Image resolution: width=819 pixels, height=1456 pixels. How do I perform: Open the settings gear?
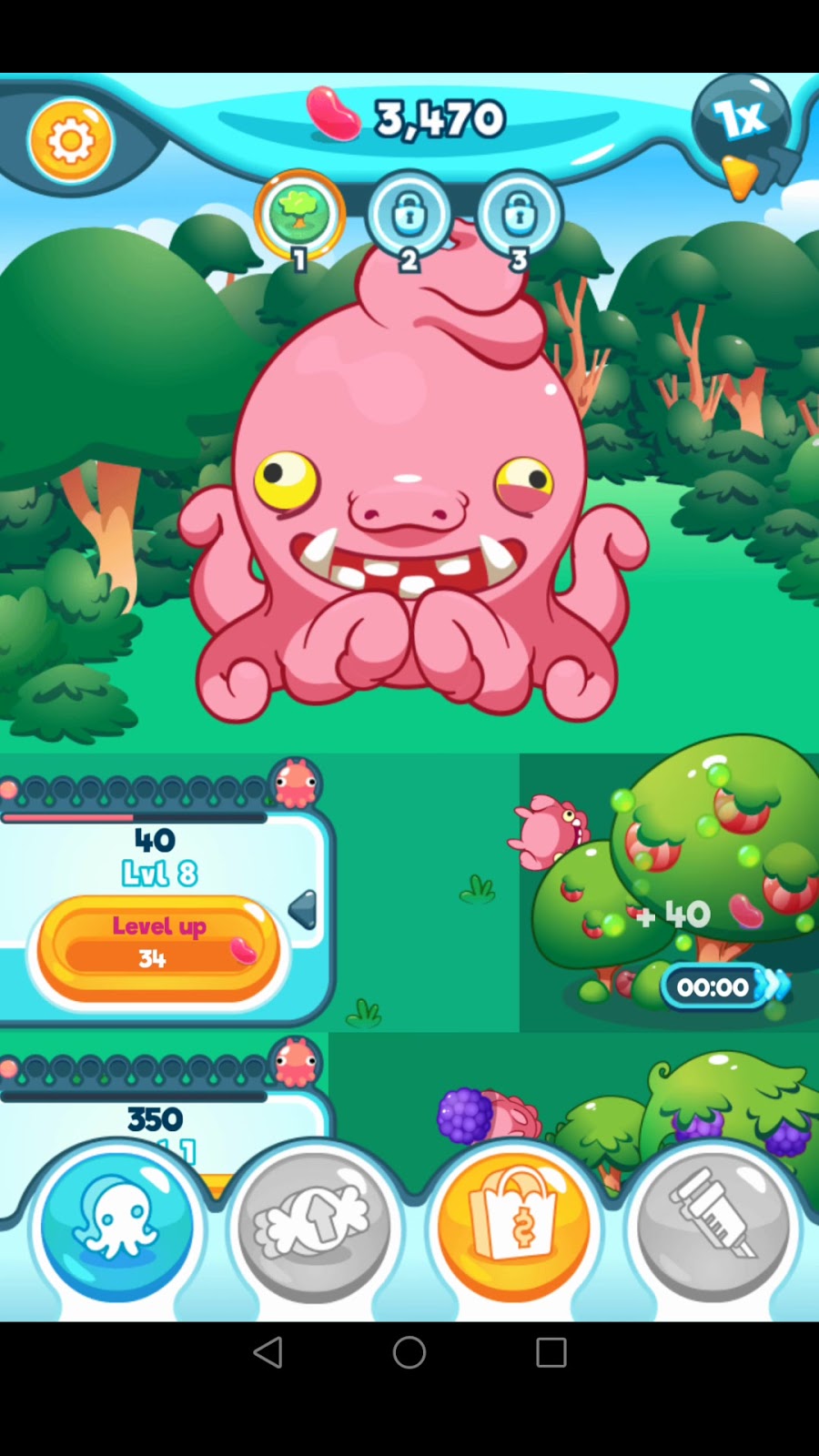[x=70, y=141]
